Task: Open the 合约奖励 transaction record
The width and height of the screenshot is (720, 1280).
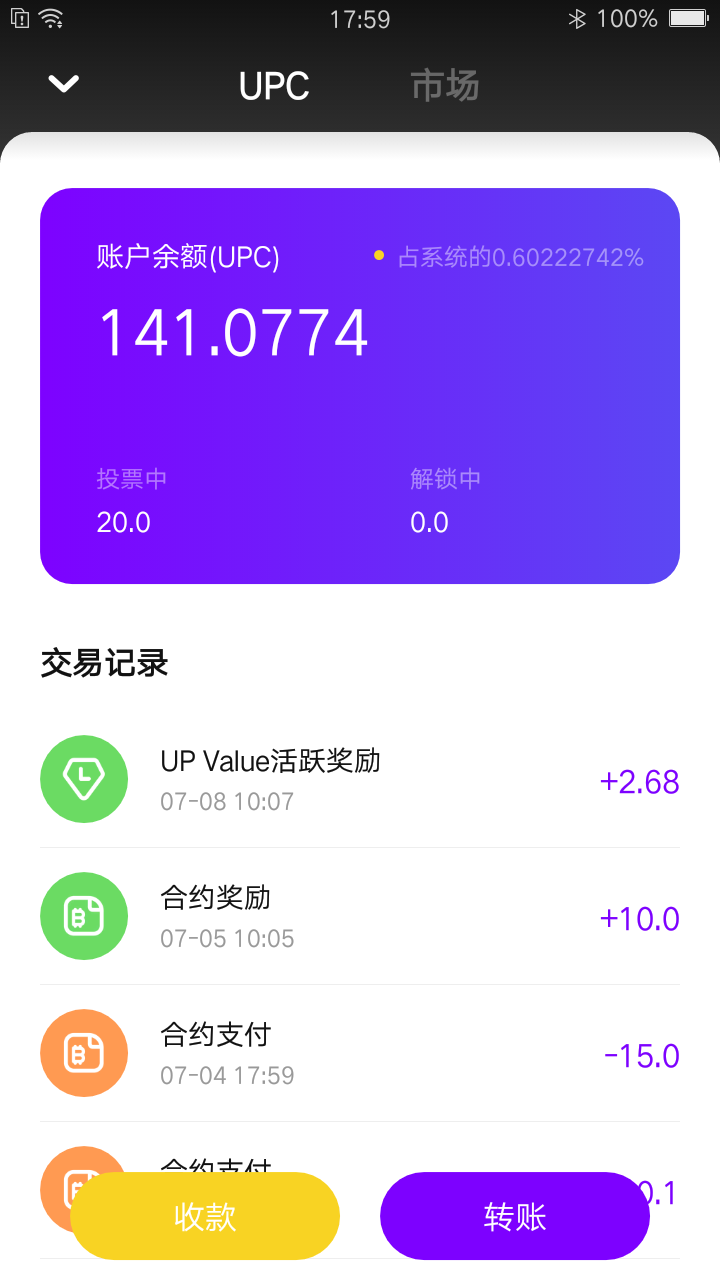Action: (x=360, y=917)
